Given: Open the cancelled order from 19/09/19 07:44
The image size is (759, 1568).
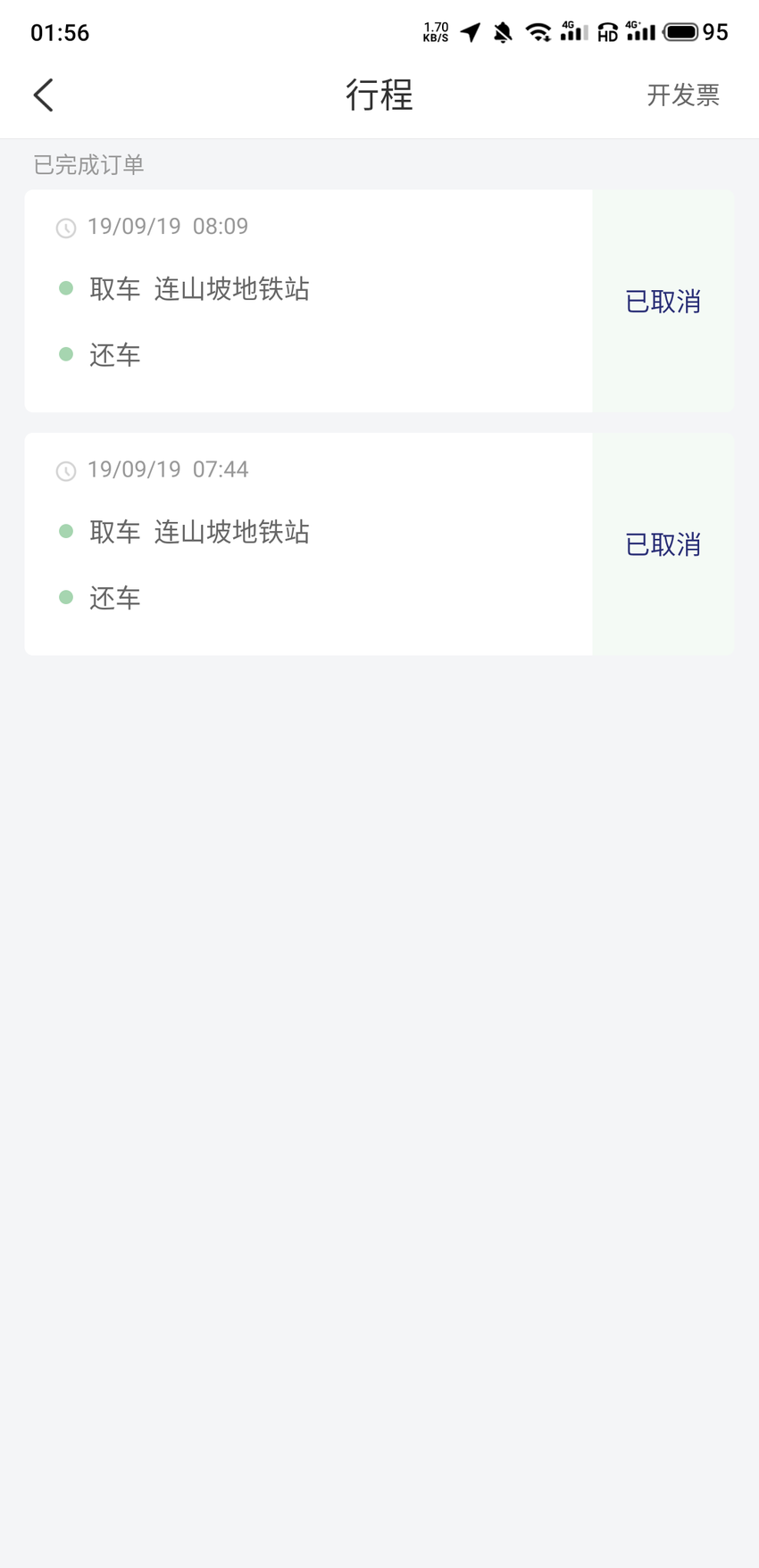Looking at the screenshot, I should point(379,544).
